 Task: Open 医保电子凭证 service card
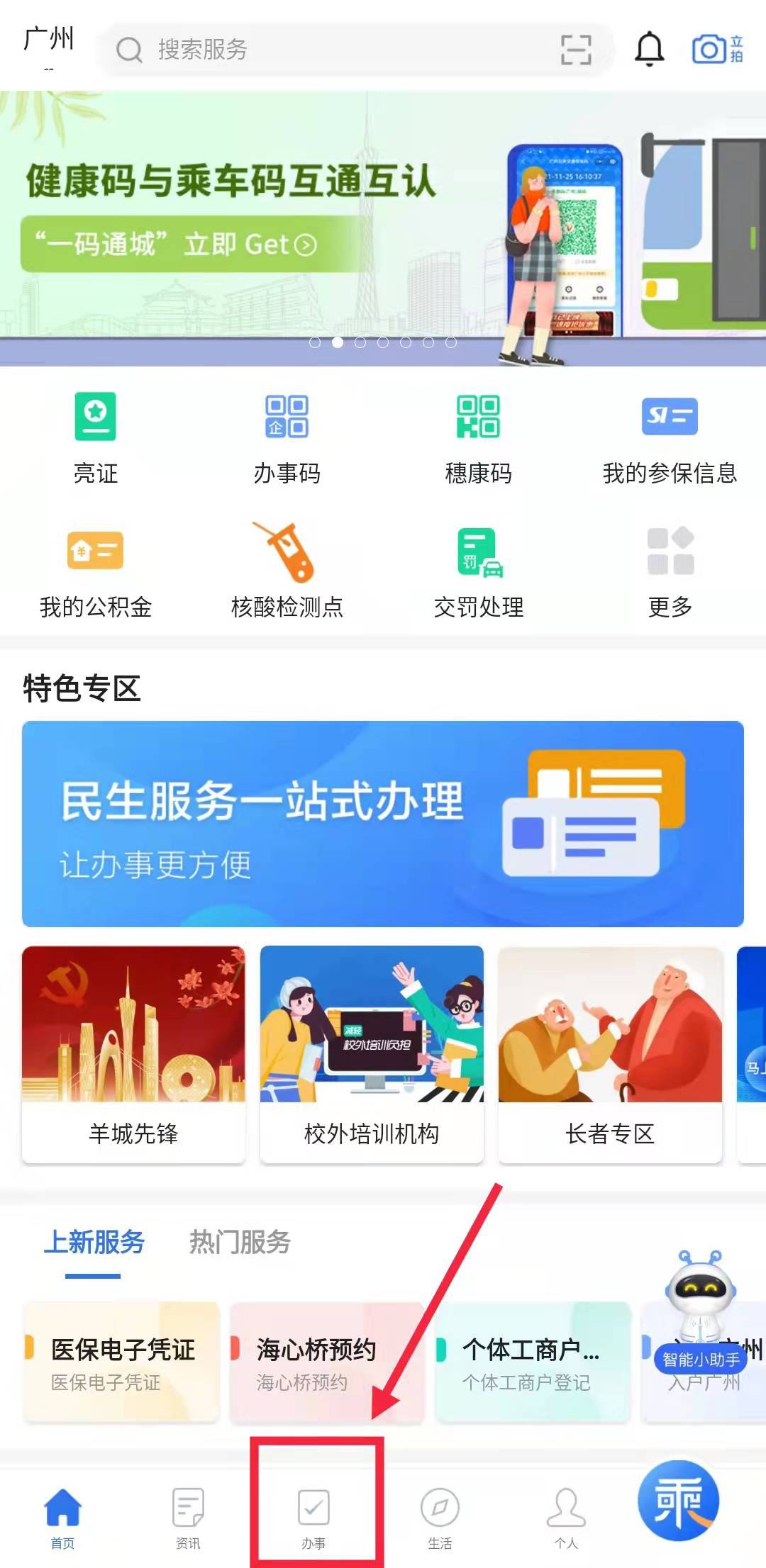click(122, 1362)
